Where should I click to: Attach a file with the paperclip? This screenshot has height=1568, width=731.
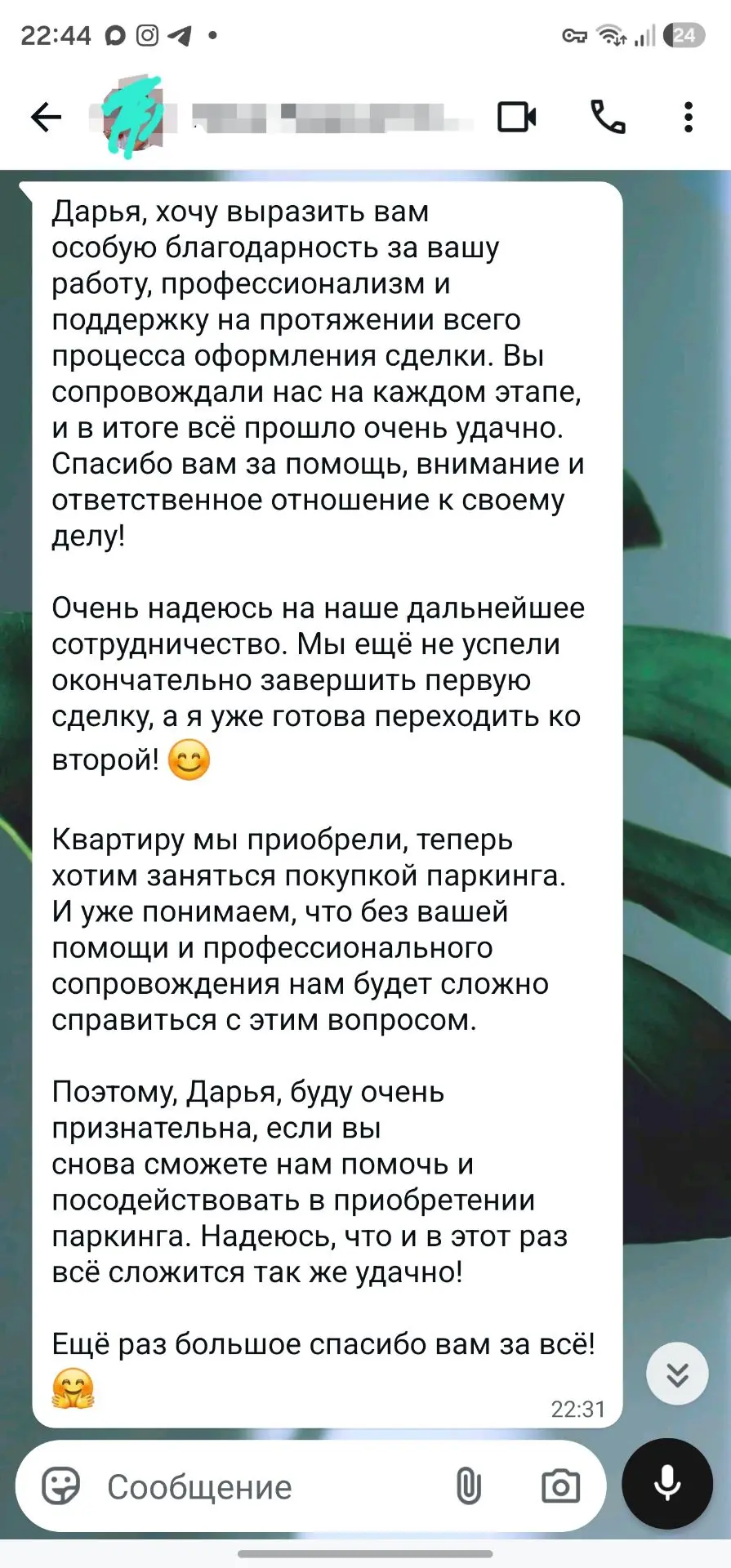468,1486
